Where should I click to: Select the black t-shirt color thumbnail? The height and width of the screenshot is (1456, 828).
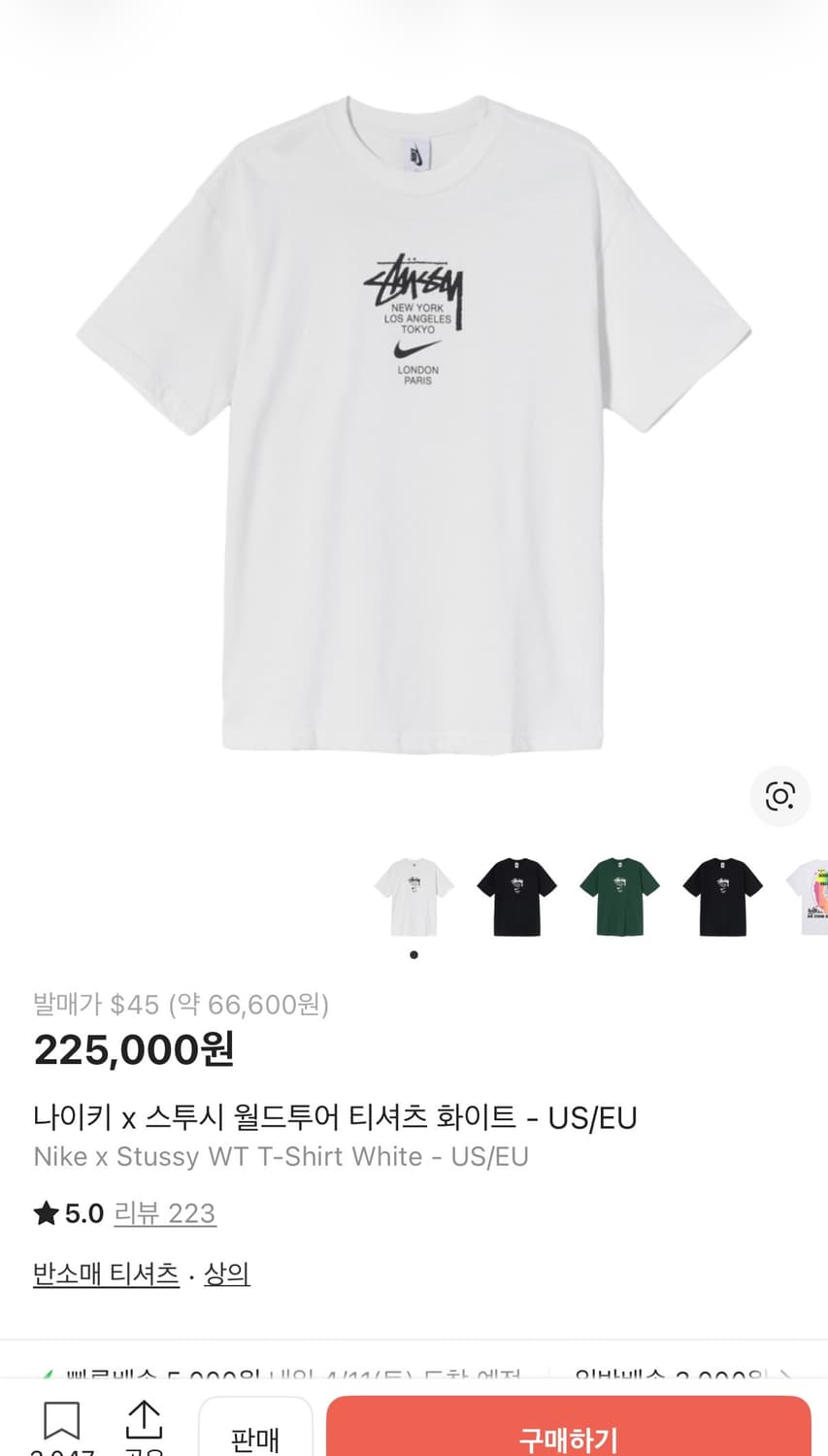(516, 895)
